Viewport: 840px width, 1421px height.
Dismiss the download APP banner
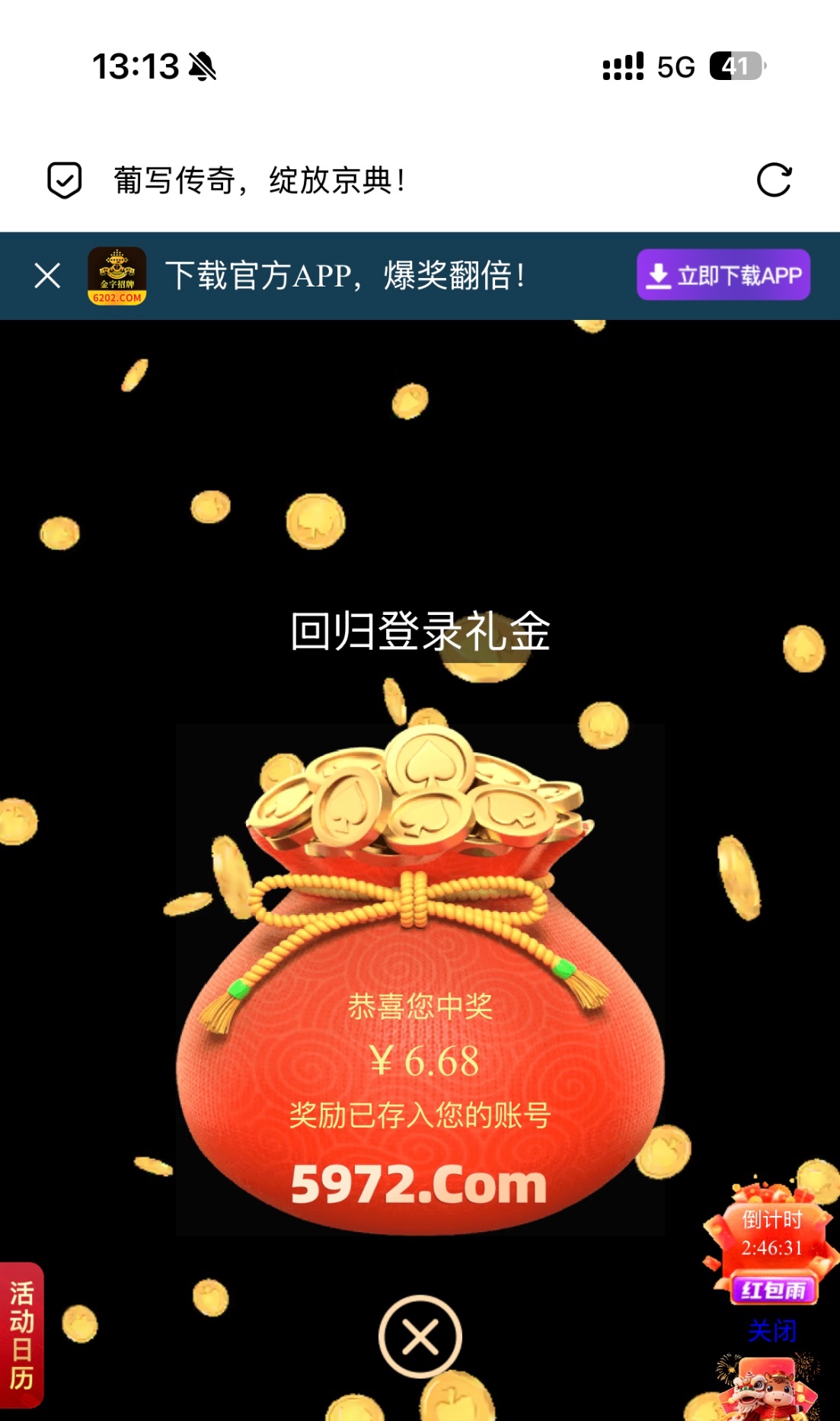(47, 276)
